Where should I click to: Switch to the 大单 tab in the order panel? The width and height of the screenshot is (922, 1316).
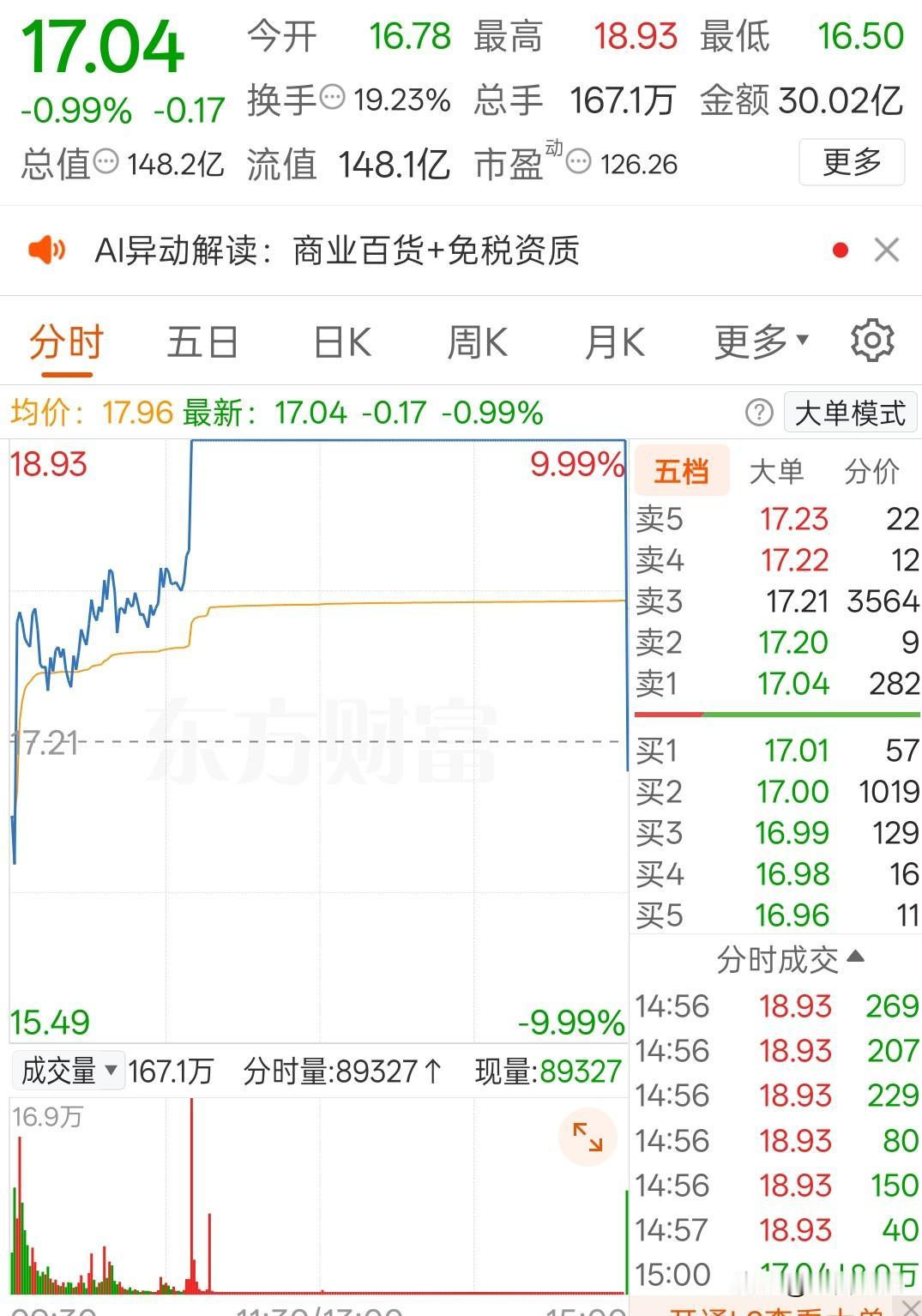point(777,471)
